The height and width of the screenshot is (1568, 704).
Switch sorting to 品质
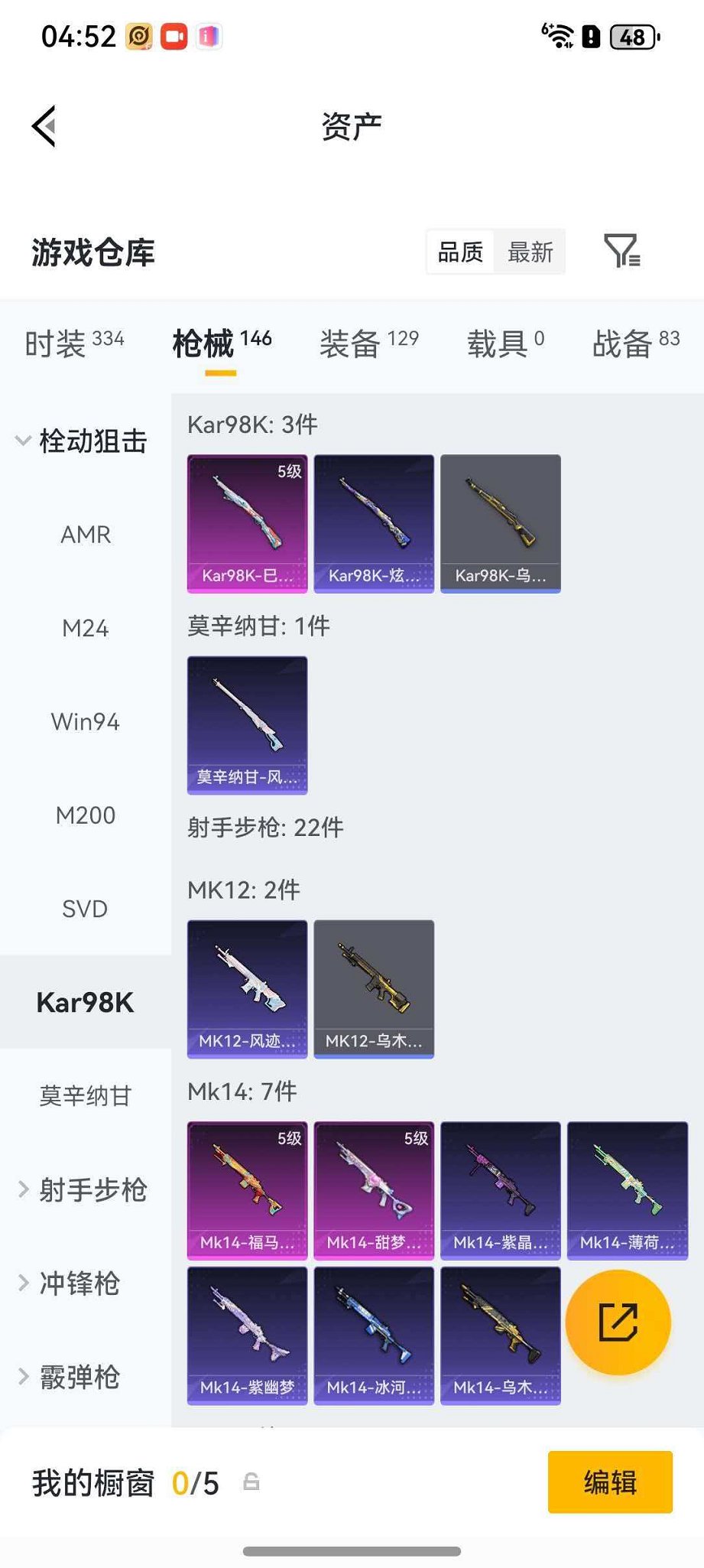point(459,252)
